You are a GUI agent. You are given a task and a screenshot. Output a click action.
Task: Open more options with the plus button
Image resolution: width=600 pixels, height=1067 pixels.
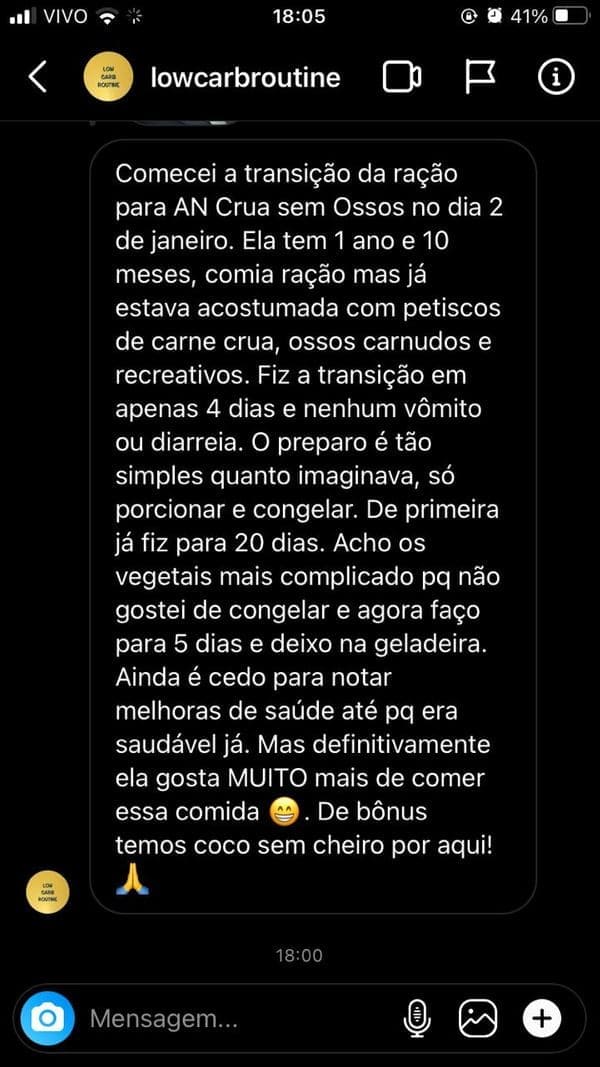coord(542,1019)
